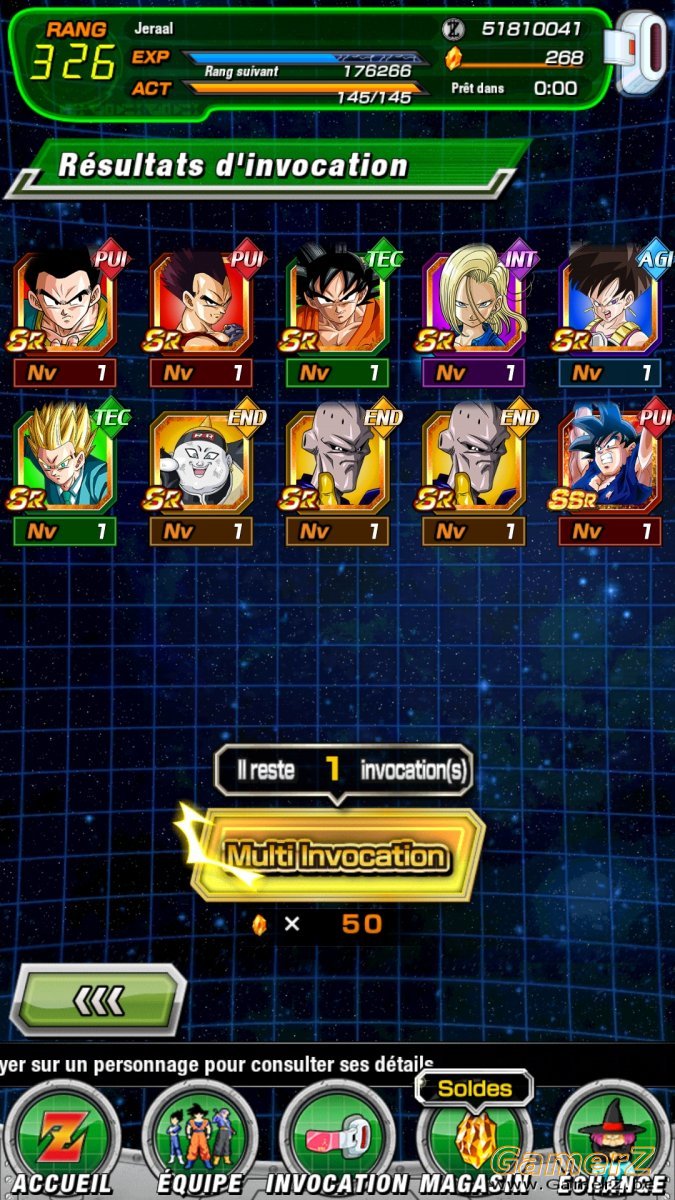Go back with the green arrow button

(98, 998)
